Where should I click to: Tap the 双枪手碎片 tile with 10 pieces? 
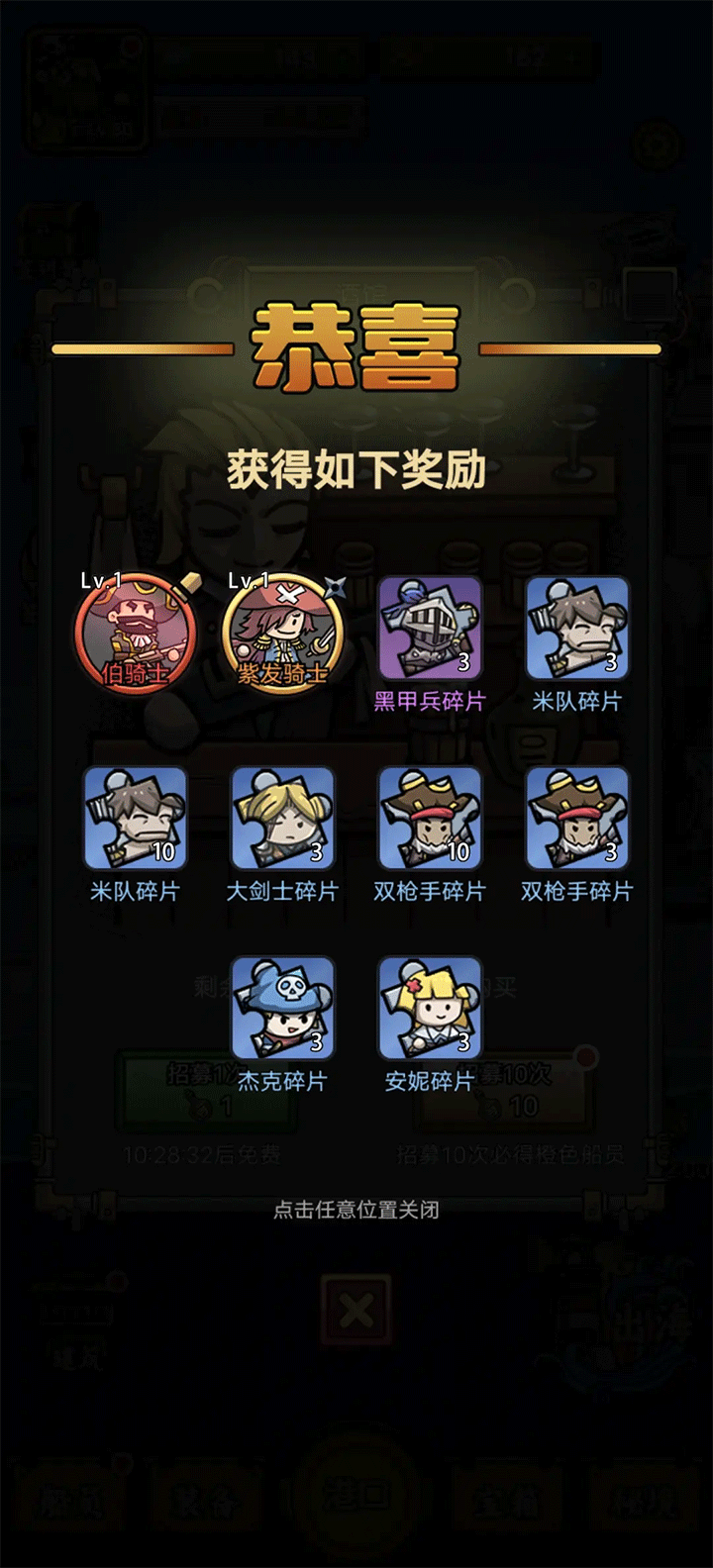point(430,820)
